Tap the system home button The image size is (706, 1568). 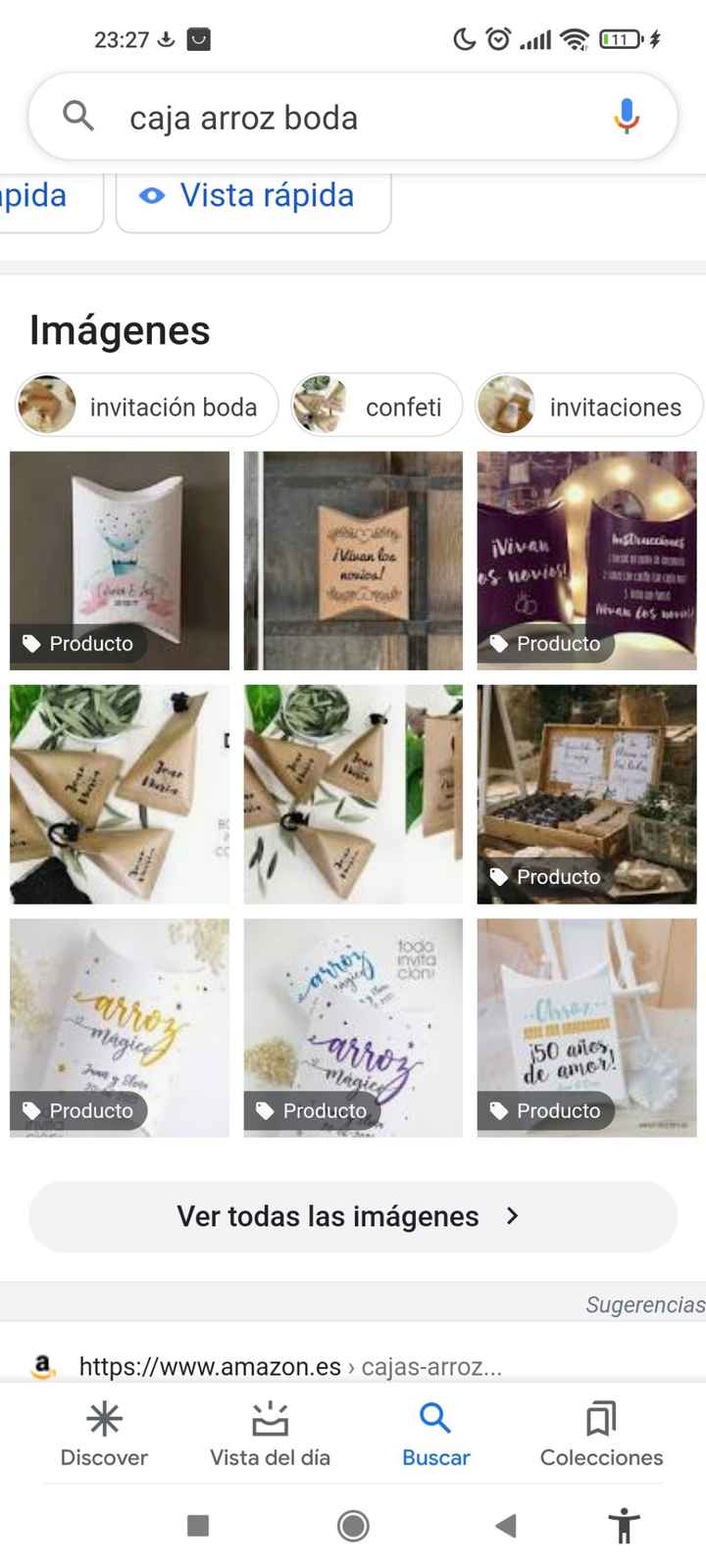pyautogui.click(x=353, y=1525)
